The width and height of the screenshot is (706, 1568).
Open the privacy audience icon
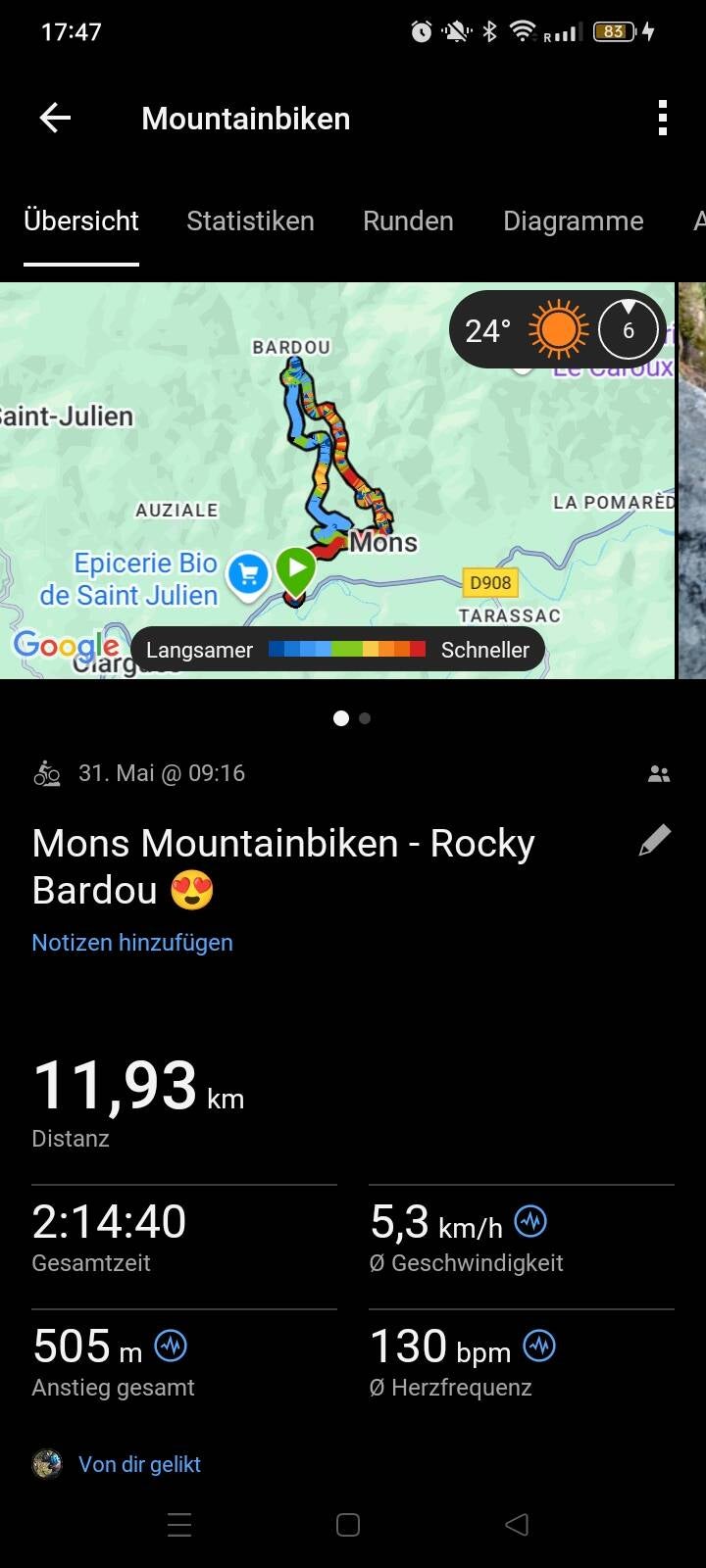coord(659,774)
